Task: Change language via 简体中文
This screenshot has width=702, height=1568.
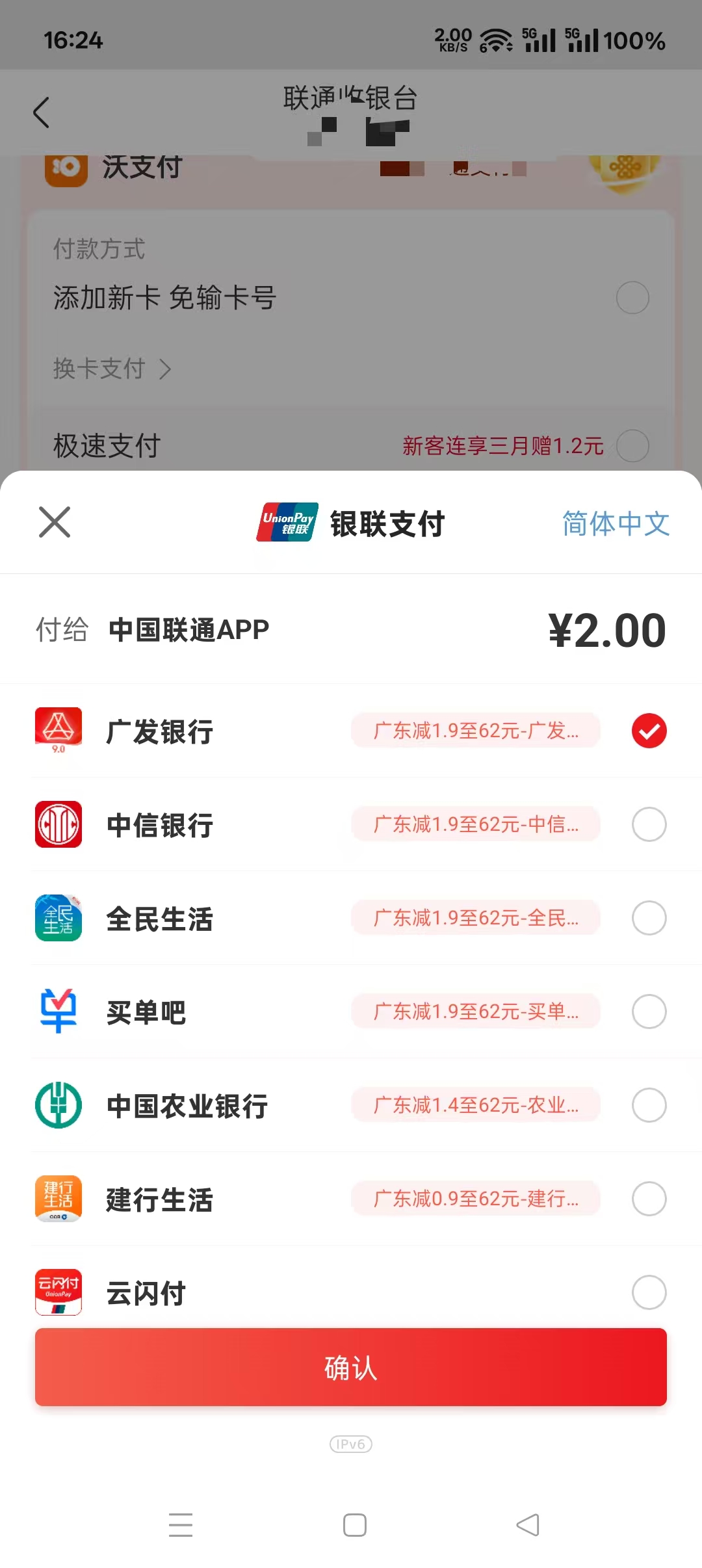Action: pos(616,523)
